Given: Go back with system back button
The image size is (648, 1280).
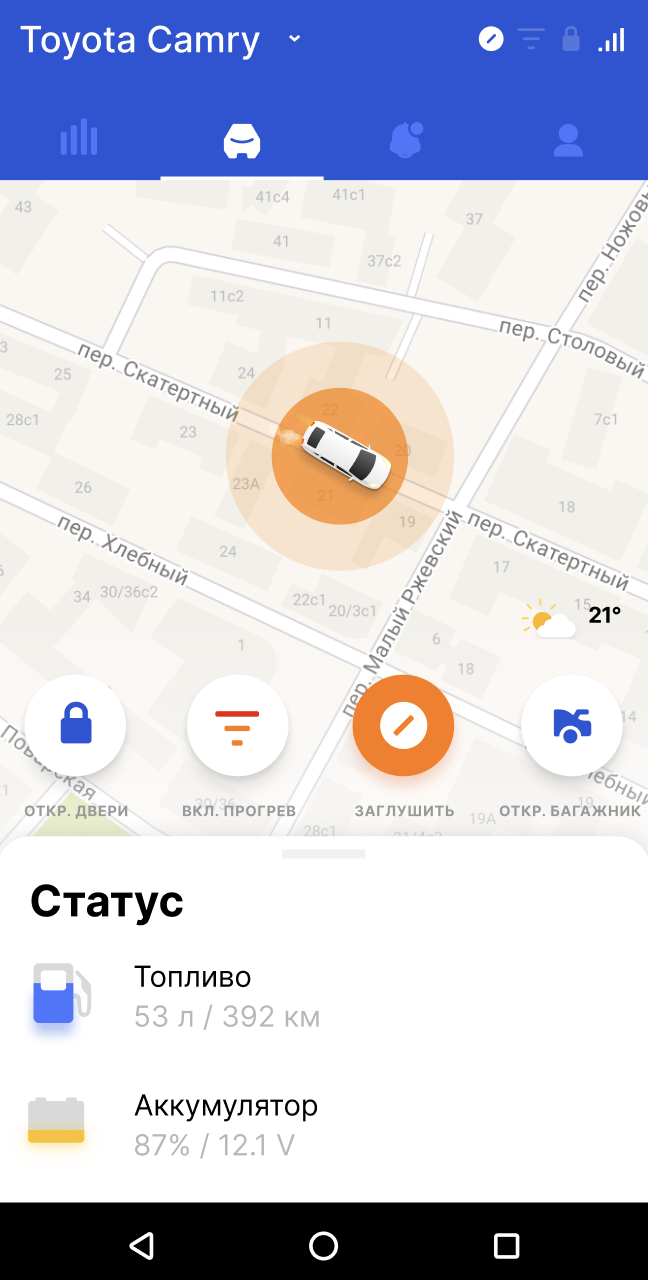Looking at the screenshot, I should [141, 1245].
